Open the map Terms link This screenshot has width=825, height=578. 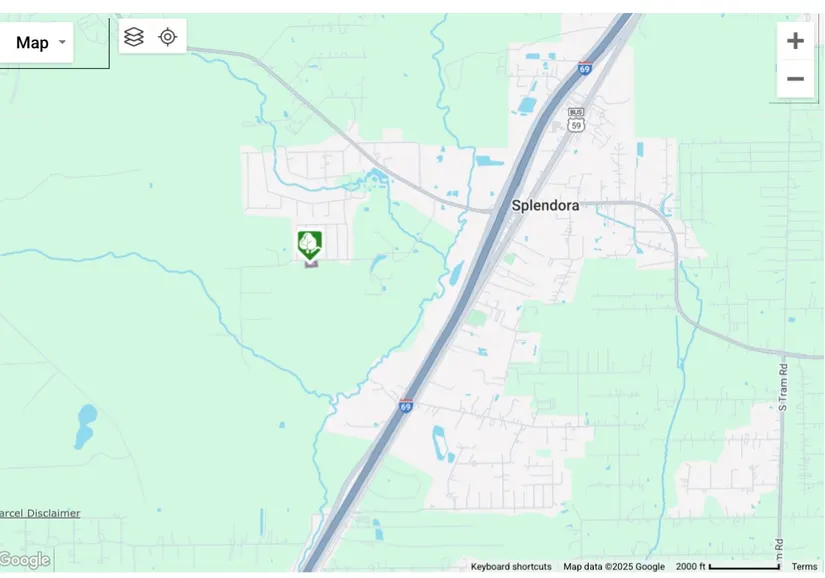pos(804,567)
